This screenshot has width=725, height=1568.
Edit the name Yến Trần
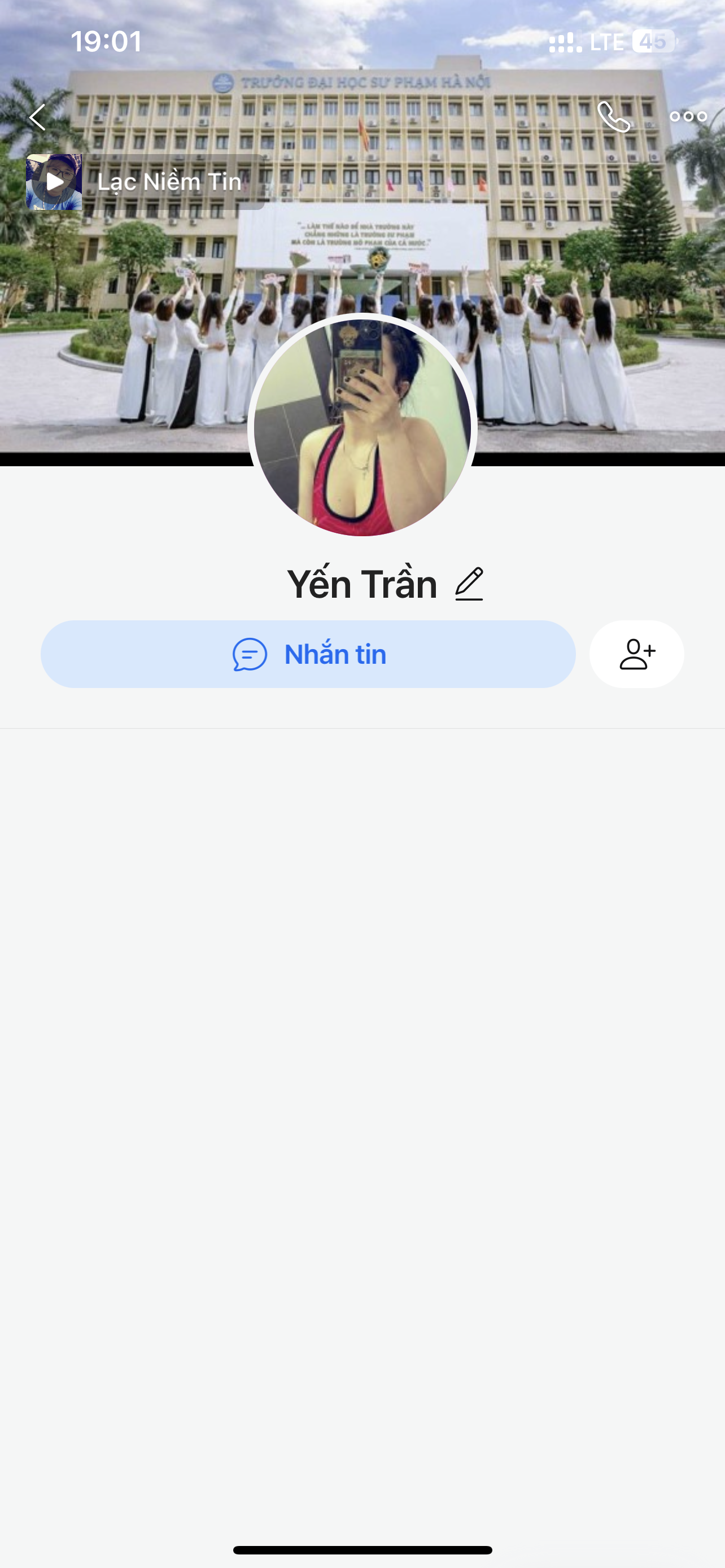click(469, 584)
